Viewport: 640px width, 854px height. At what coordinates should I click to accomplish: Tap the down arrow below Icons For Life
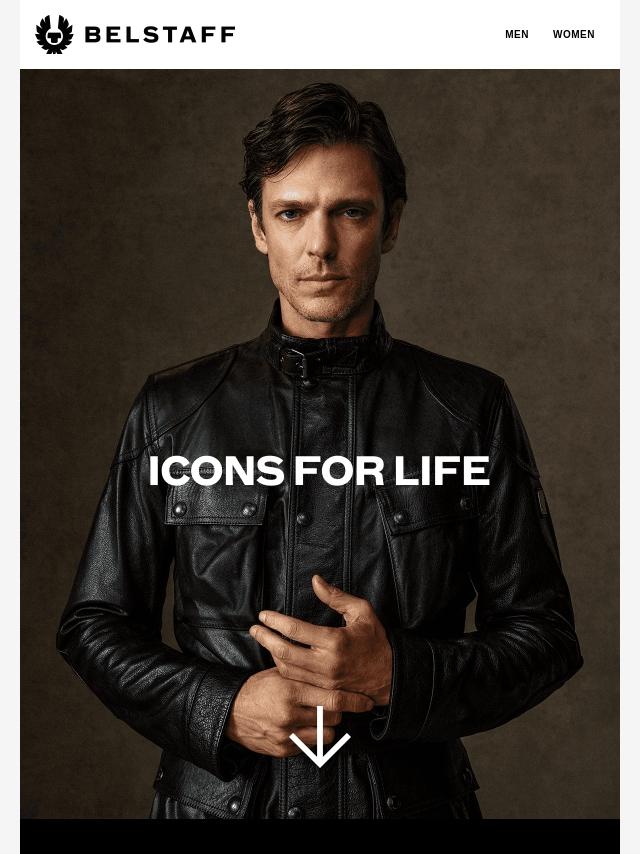[x=320, y=737]
